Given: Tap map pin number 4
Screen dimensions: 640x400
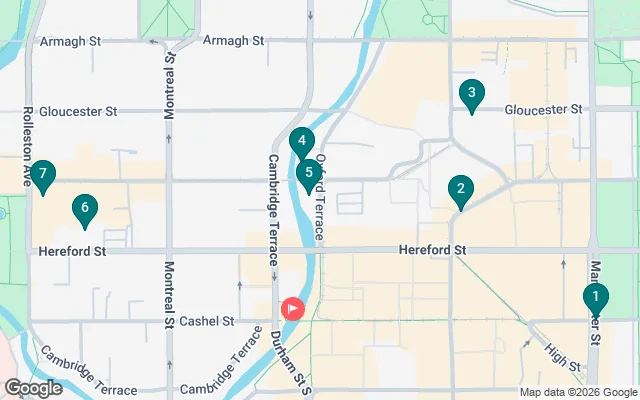Looking at the screenshot, I should [301, 142].
